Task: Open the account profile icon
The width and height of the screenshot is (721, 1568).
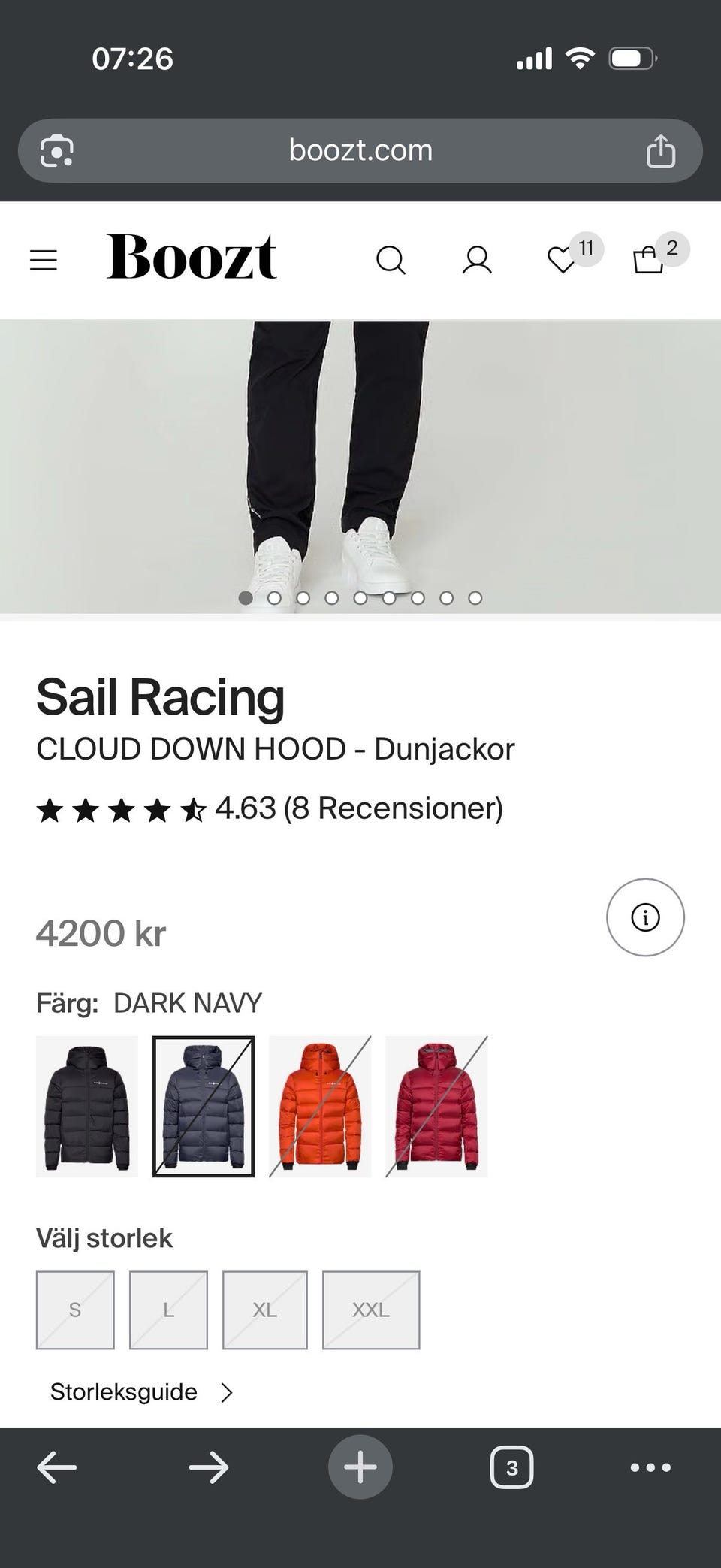Action: tap(477, 261)
